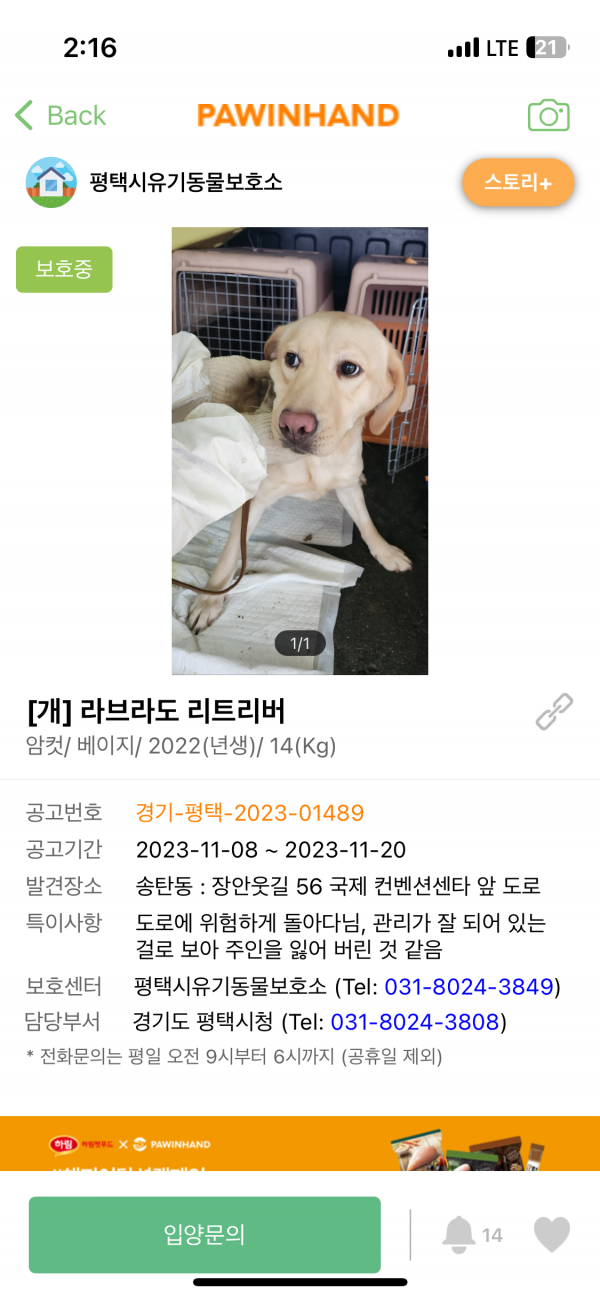
Task: Call the shelter at 031-8024-3849
Action: click(x=469, y=987)
